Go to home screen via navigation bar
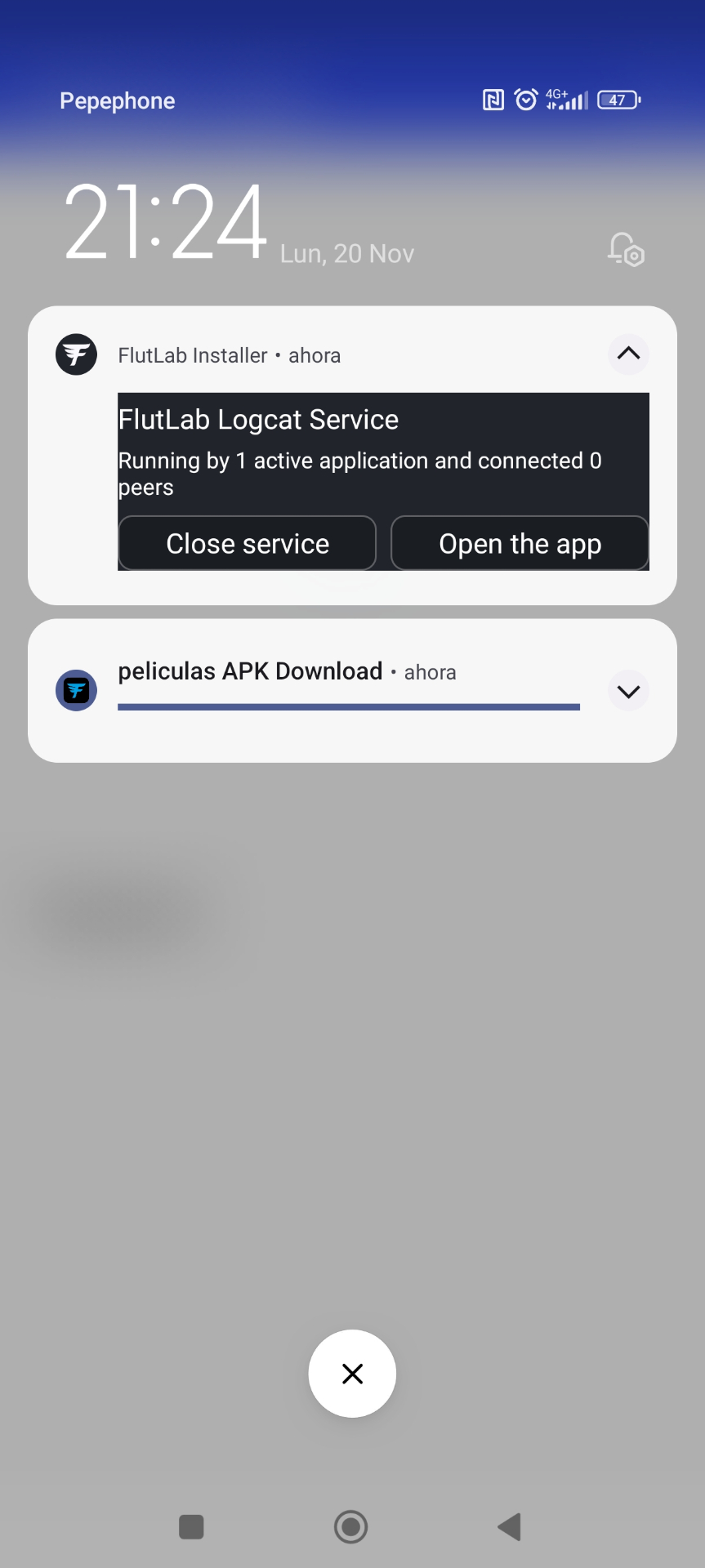Image resolution: width=705 pixels, height=1568 pixels. [x=351, y=1526]
